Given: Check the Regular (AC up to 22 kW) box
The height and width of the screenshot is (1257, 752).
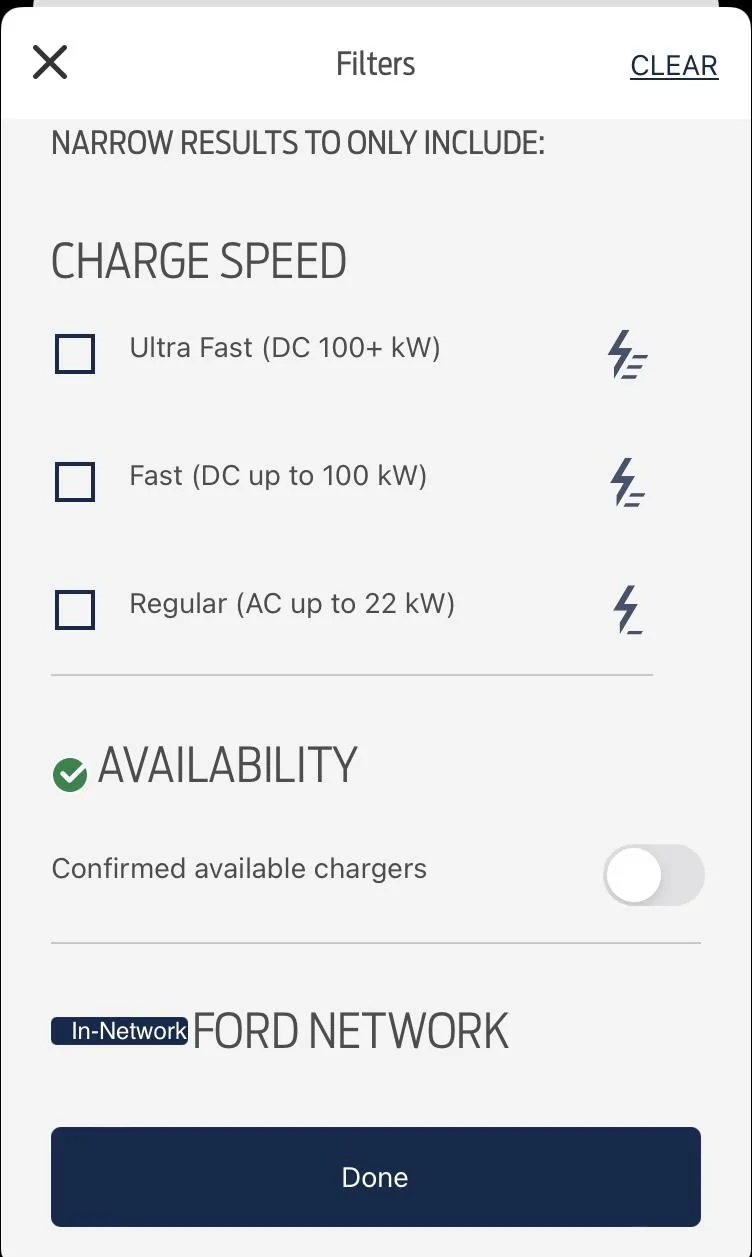Looking at the screenshot, I should point(74,610).
